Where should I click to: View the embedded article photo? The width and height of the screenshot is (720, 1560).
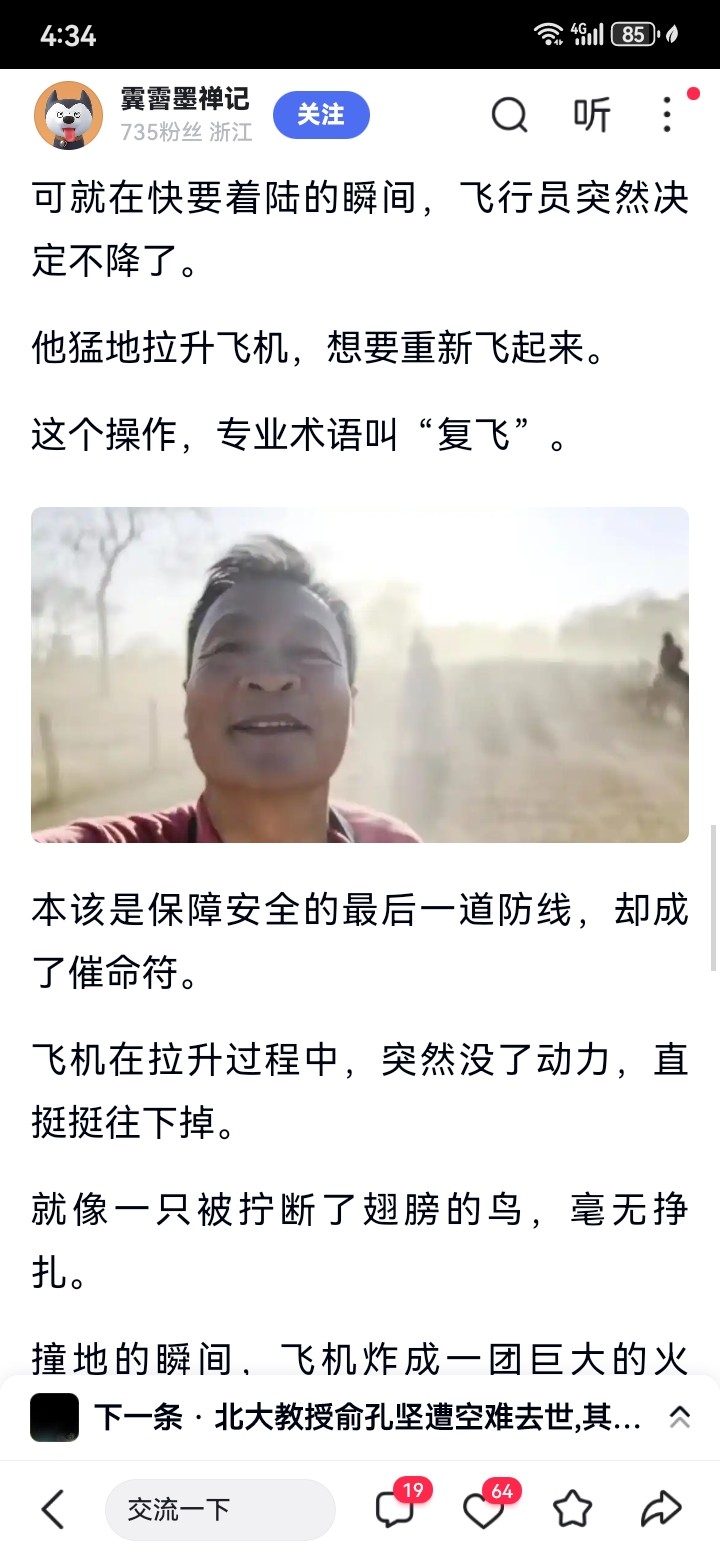[x=360, y=674]
